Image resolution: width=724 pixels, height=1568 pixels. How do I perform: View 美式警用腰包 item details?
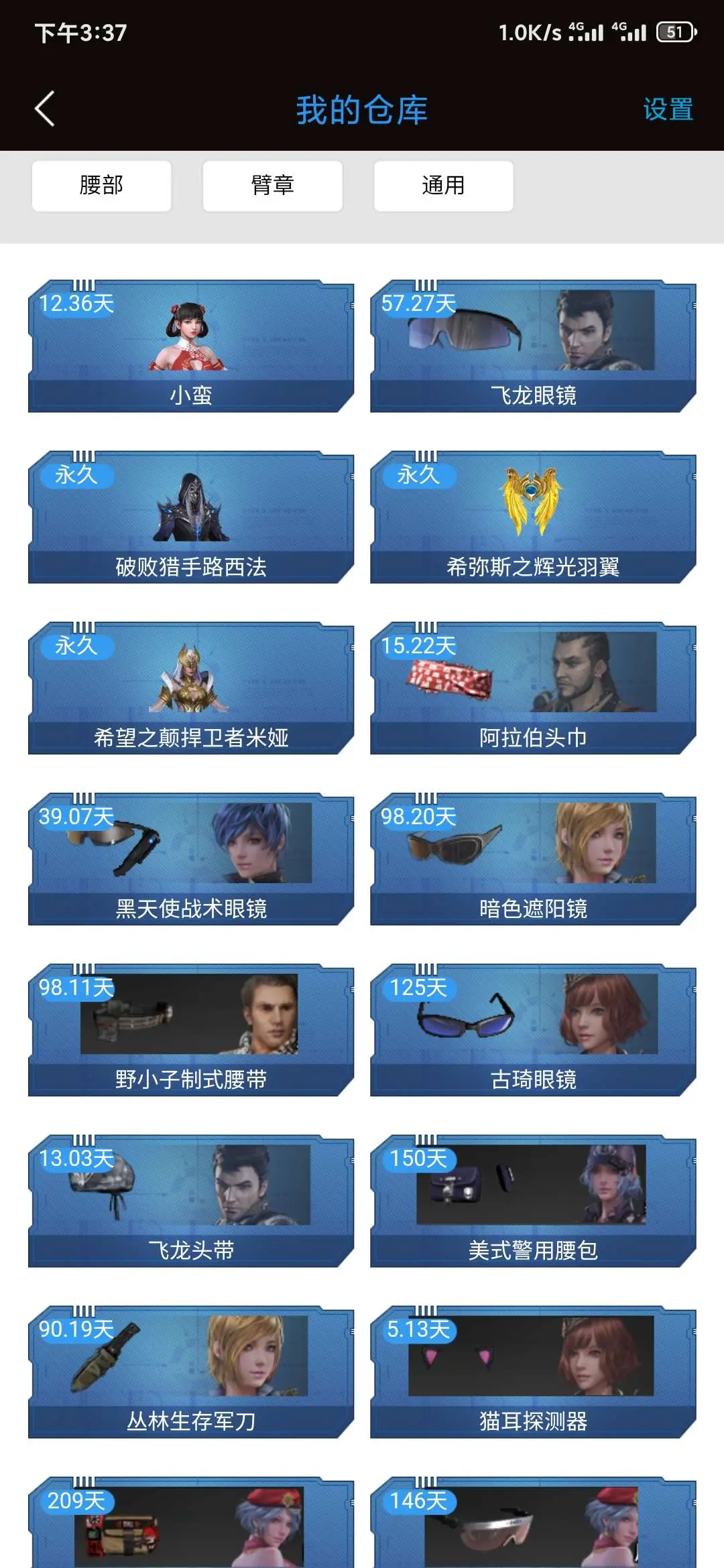[533, 1200]
